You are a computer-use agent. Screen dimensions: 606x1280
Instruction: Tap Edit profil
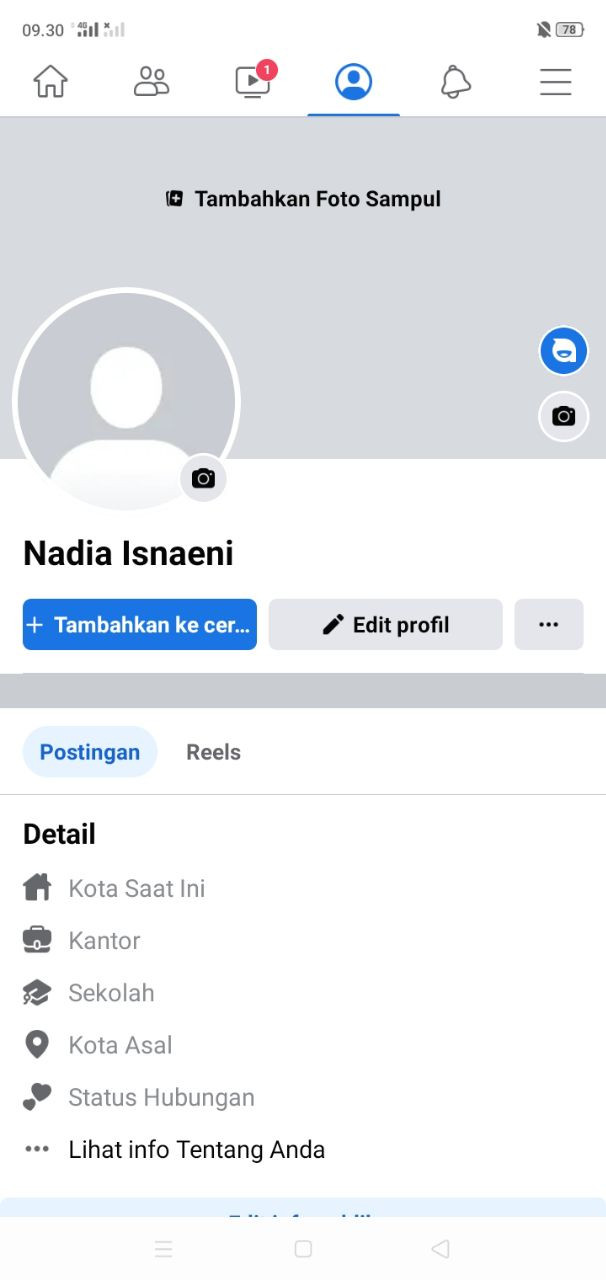click(x=386, y=625)
